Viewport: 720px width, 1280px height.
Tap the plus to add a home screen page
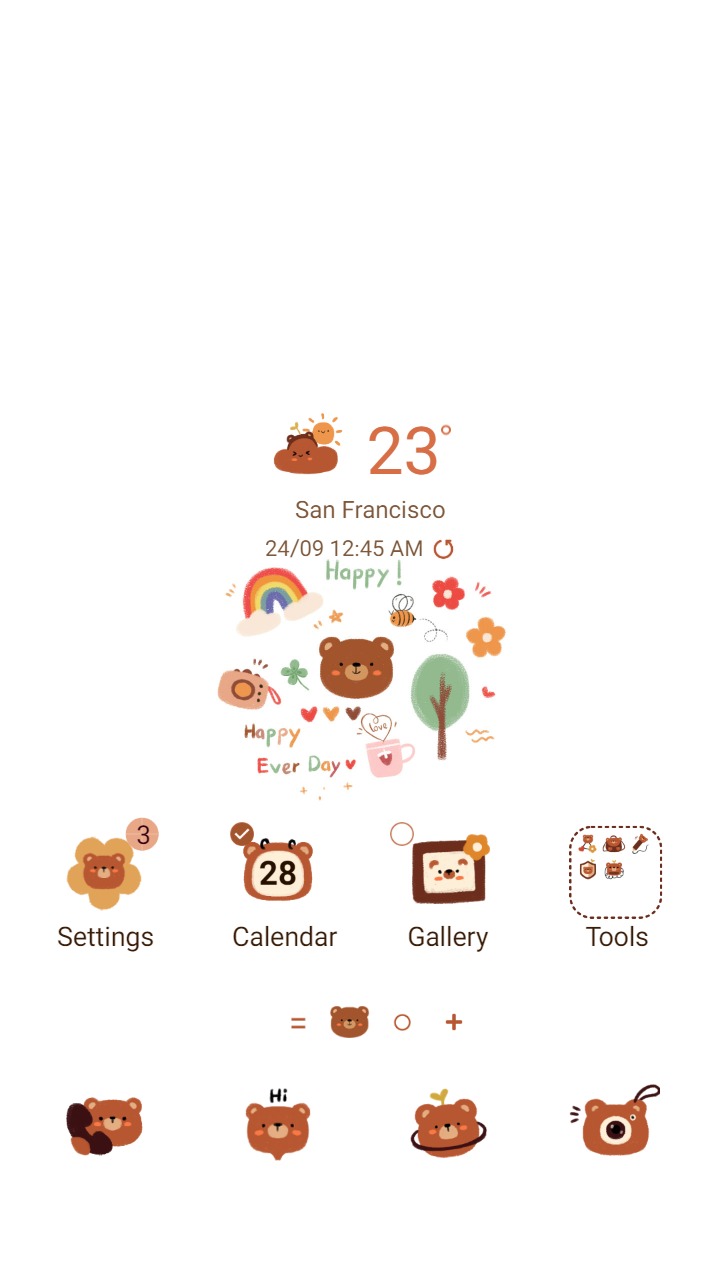(452, 1022)
